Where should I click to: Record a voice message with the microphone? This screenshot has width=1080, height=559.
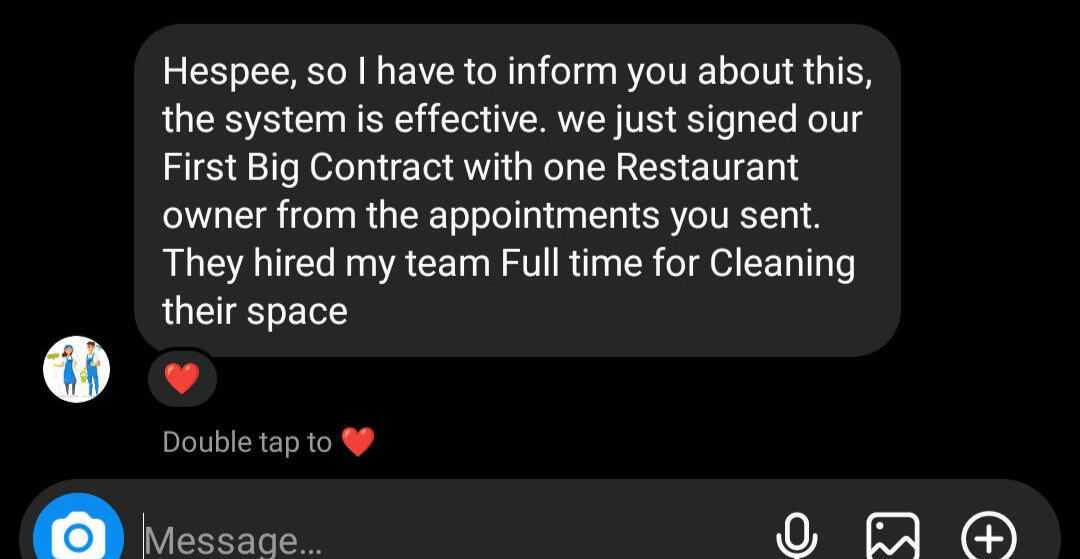click(797, 537)
